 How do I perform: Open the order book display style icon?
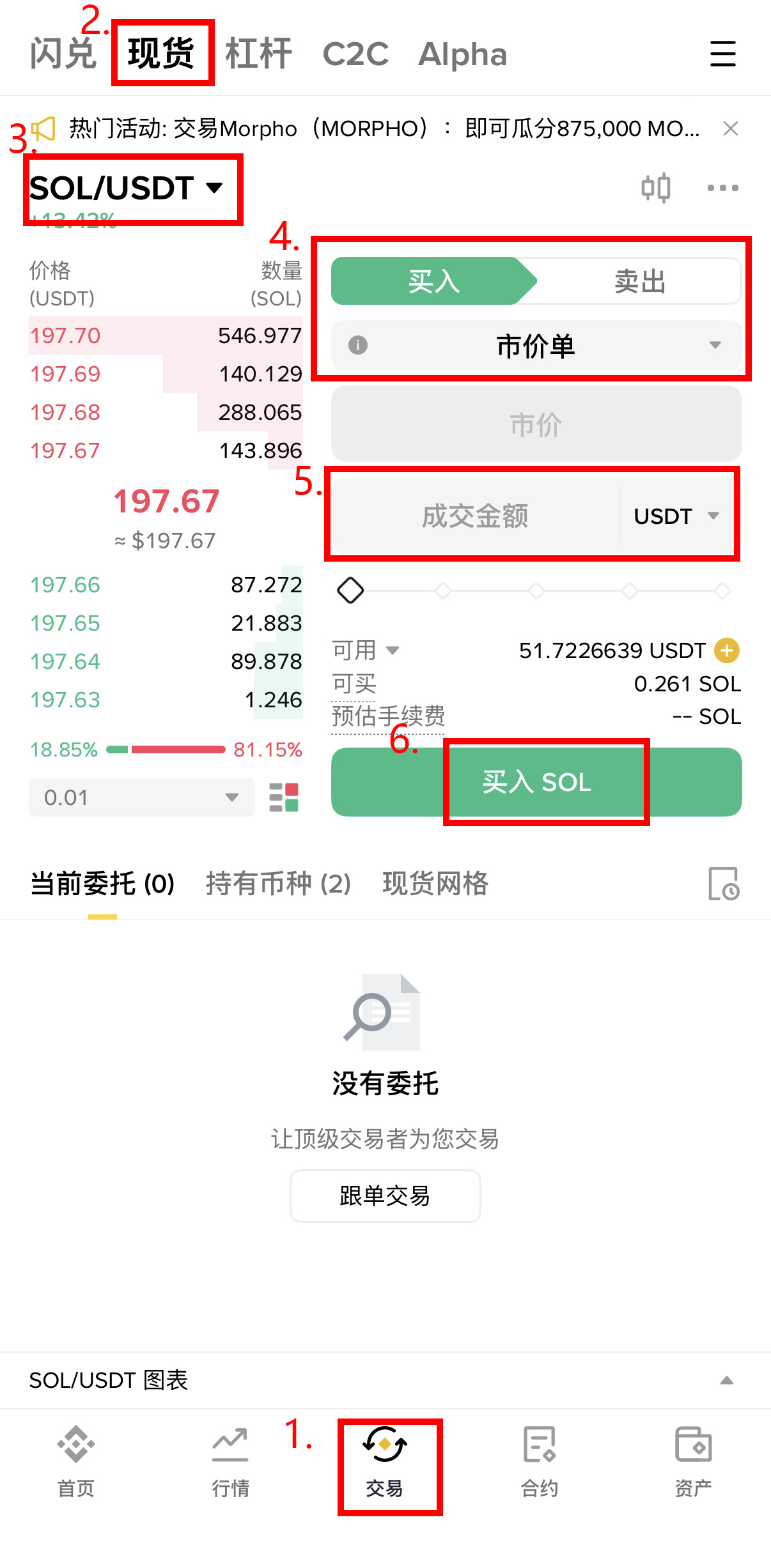coord(285,797)
